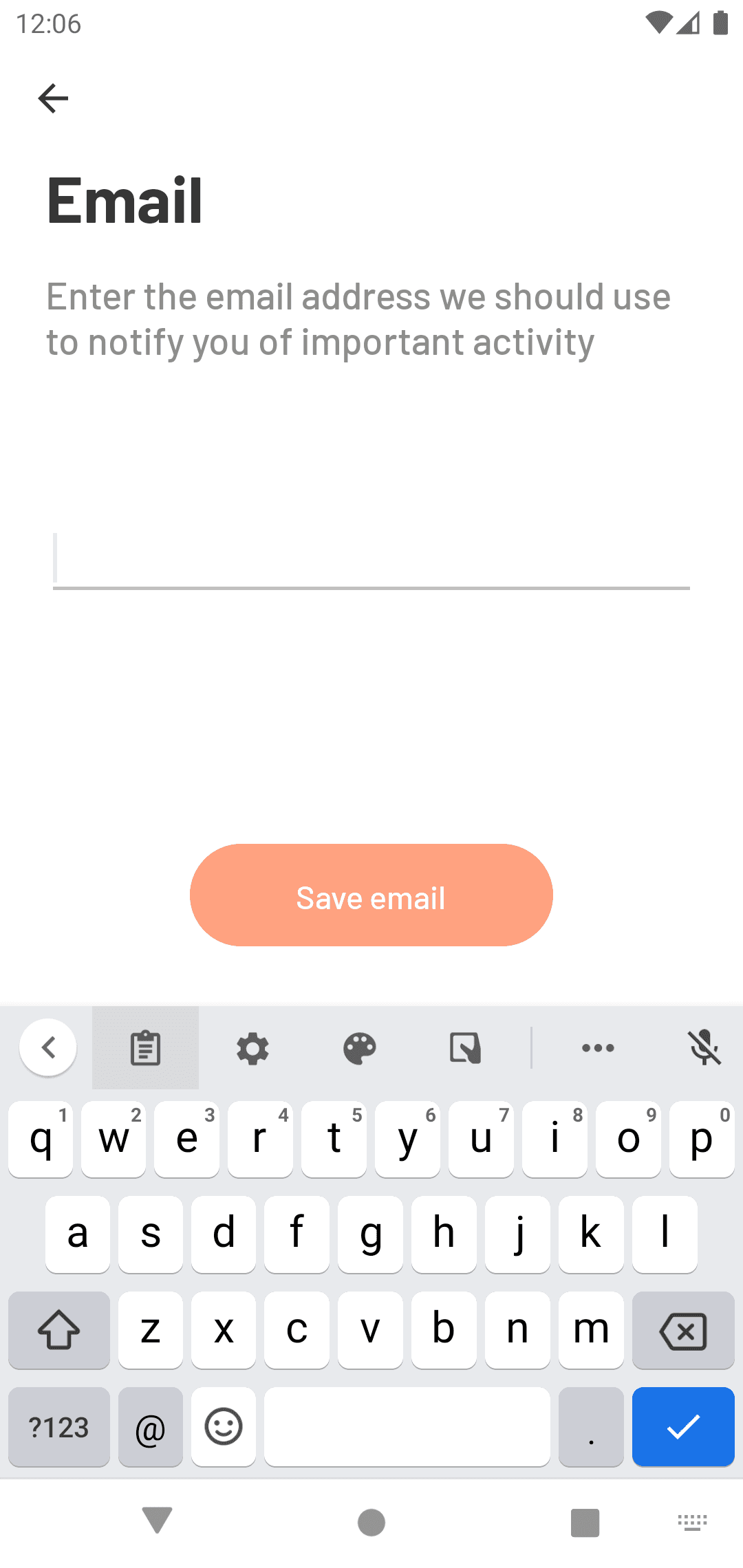Open the keyboard theme palette
Viewport: 743px width, 1568px height.
359,1048
